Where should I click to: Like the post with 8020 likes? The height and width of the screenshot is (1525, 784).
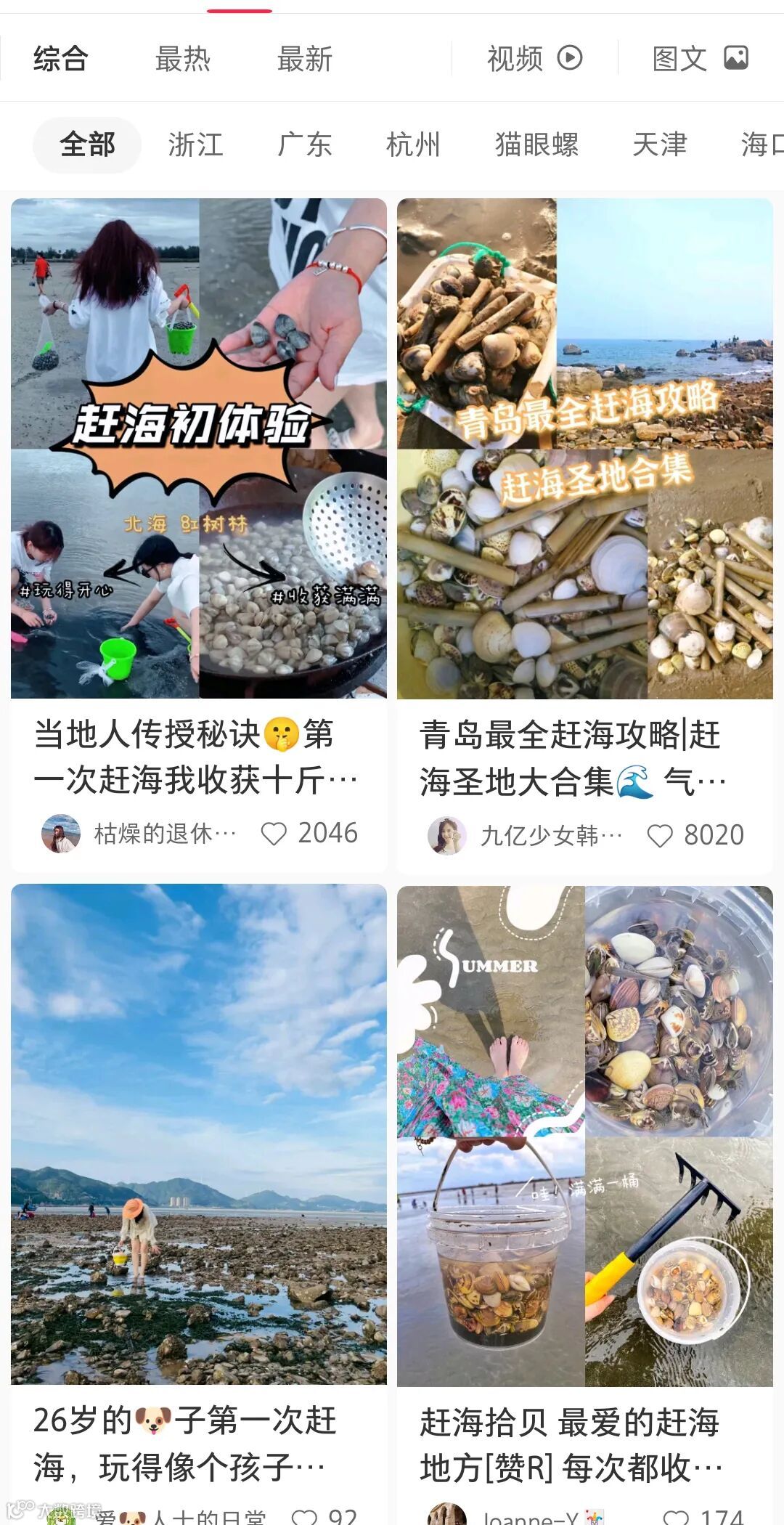[660, 836]
